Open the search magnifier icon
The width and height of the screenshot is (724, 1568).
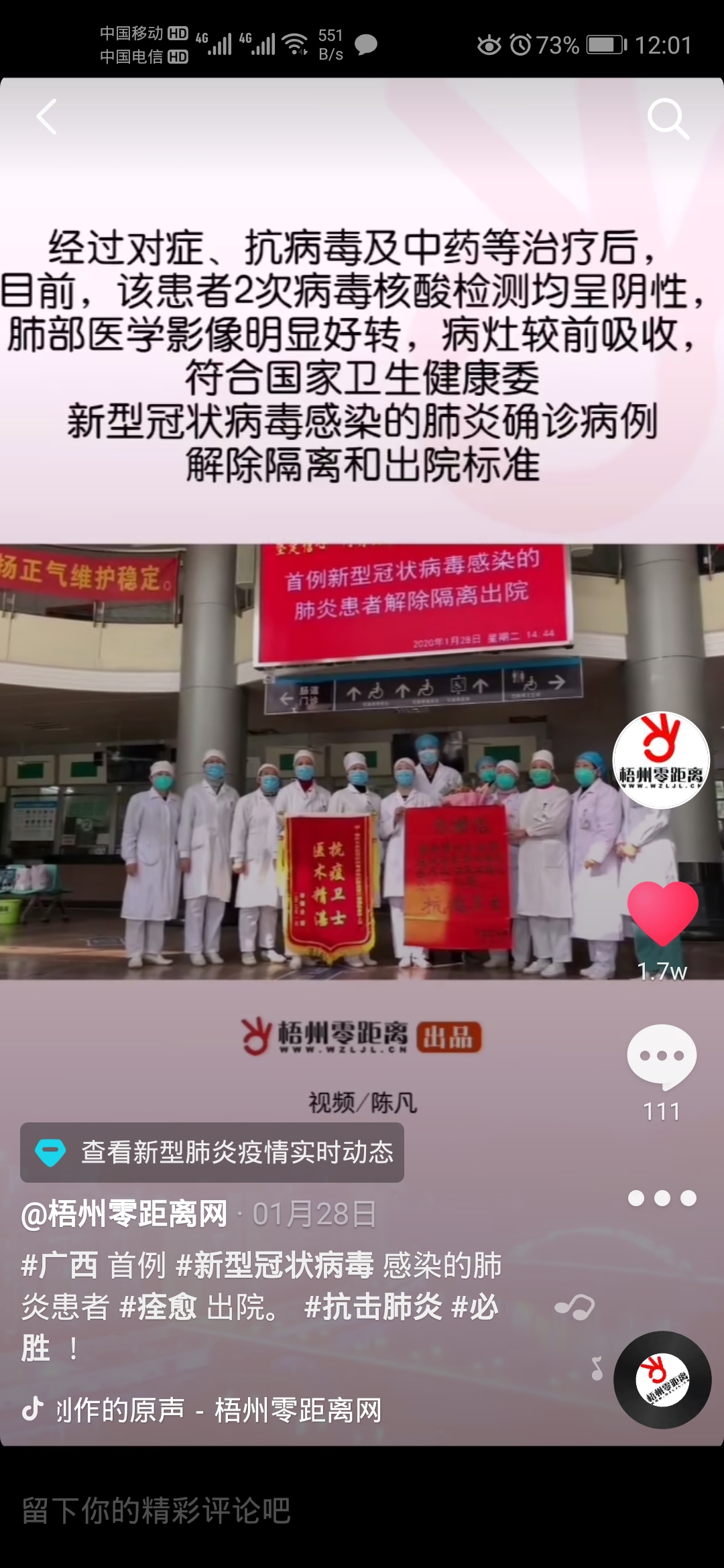(668, 119)
